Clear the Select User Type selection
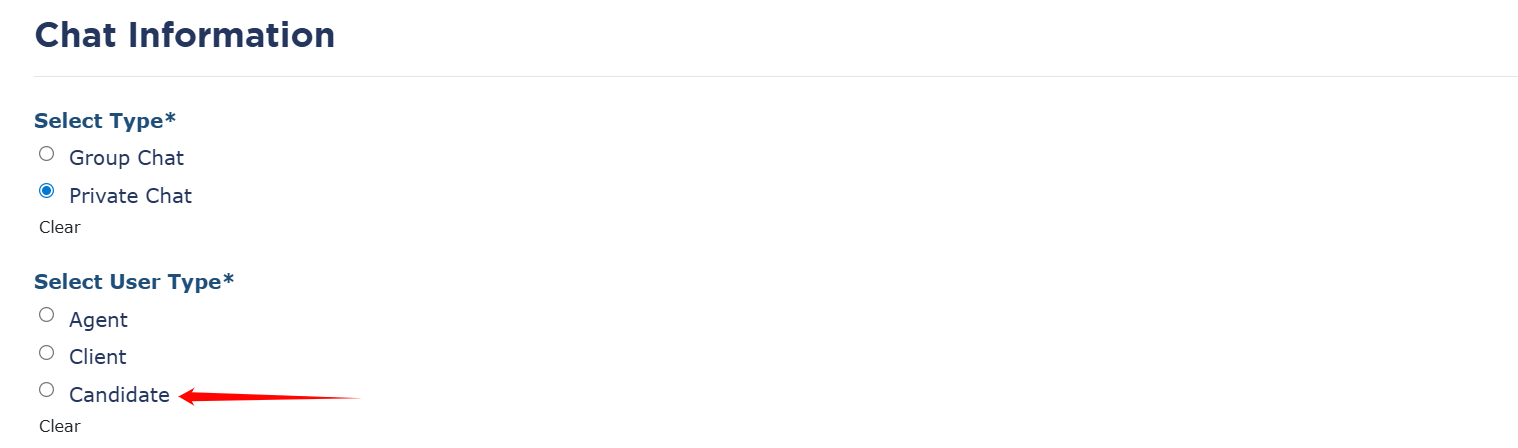Viewport: 1518px width, 448px height. pos(59,426)
